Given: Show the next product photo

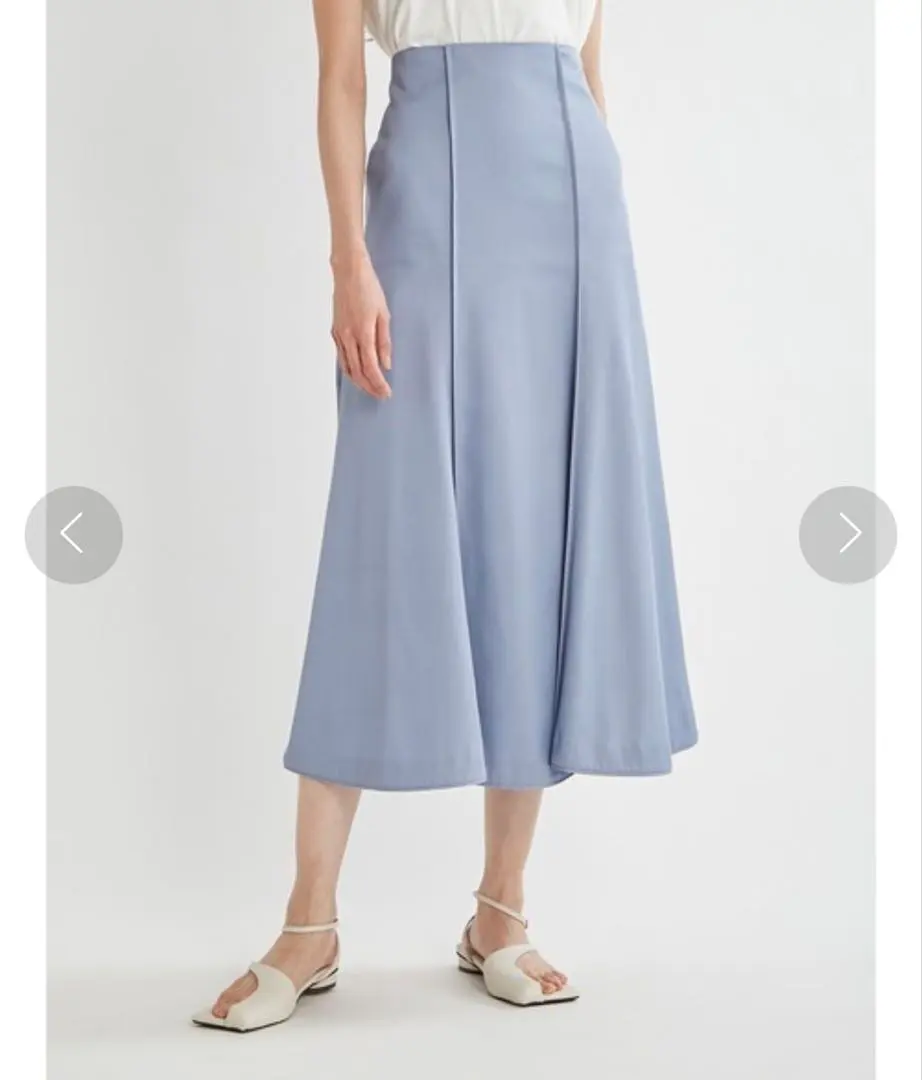Looking at the screenshot, I should tap(847, 535).
